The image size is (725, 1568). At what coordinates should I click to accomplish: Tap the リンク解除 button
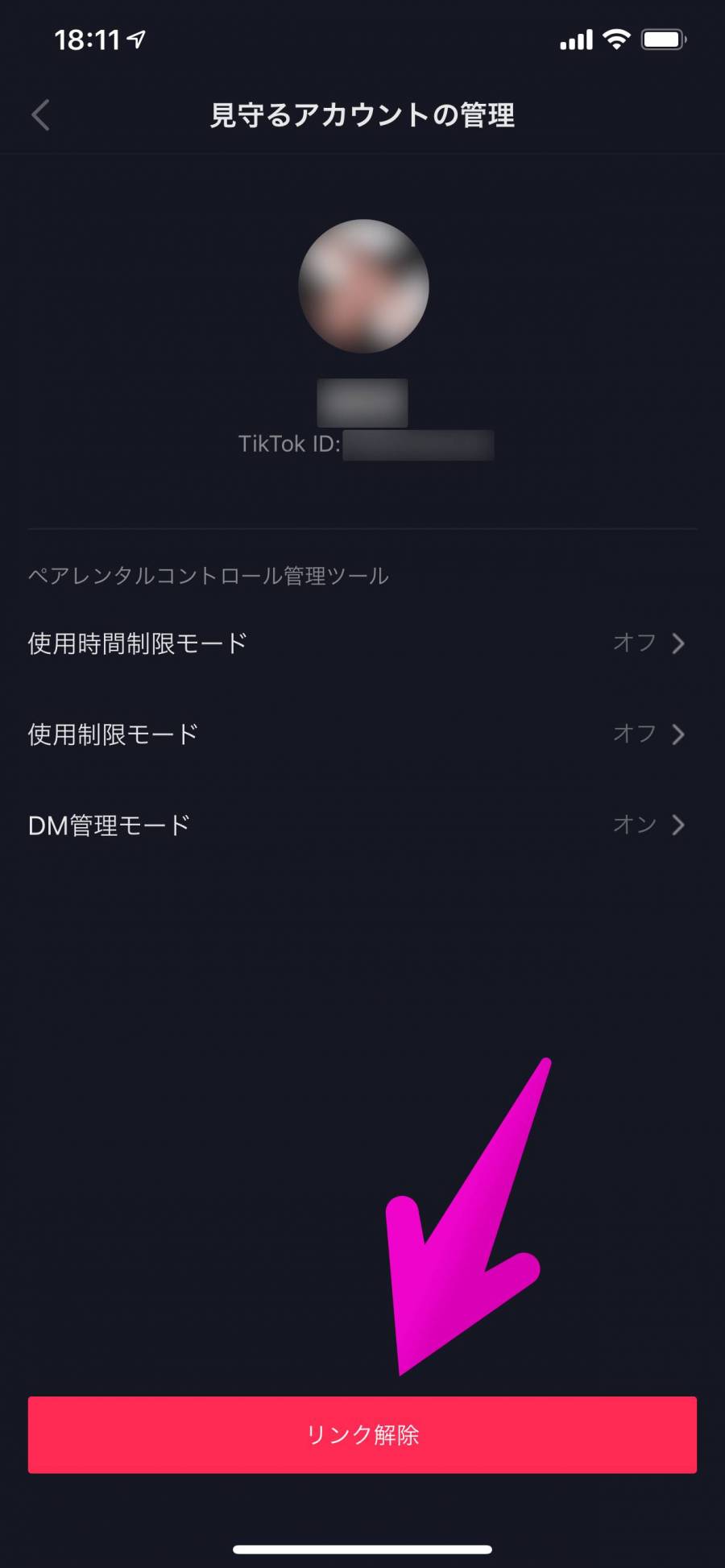362,1434
